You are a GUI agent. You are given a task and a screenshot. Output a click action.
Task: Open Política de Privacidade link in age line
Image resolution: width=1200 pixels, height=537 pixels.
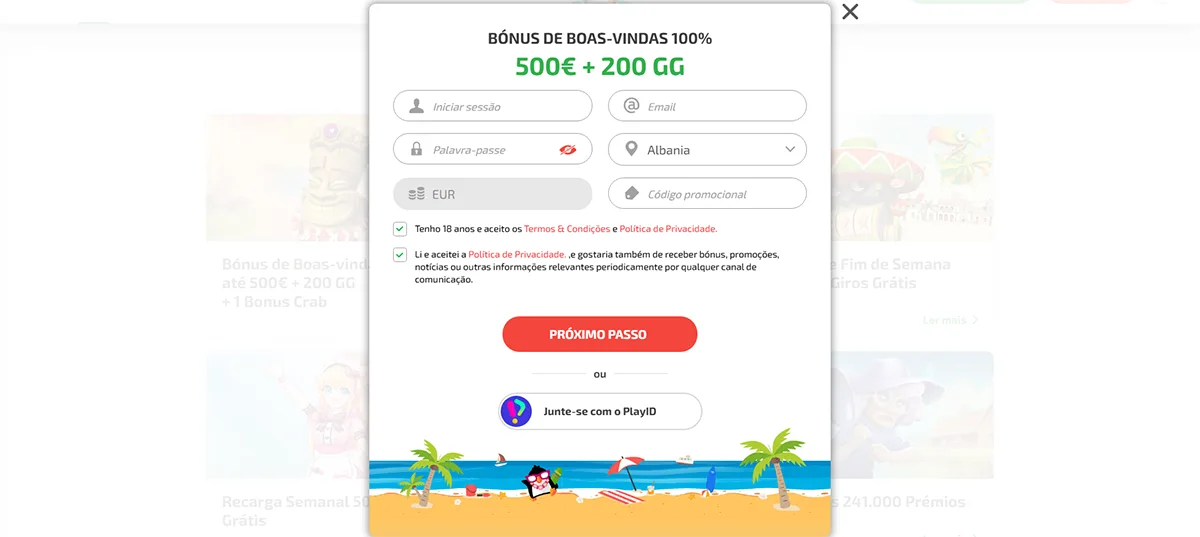coord(668,229)
